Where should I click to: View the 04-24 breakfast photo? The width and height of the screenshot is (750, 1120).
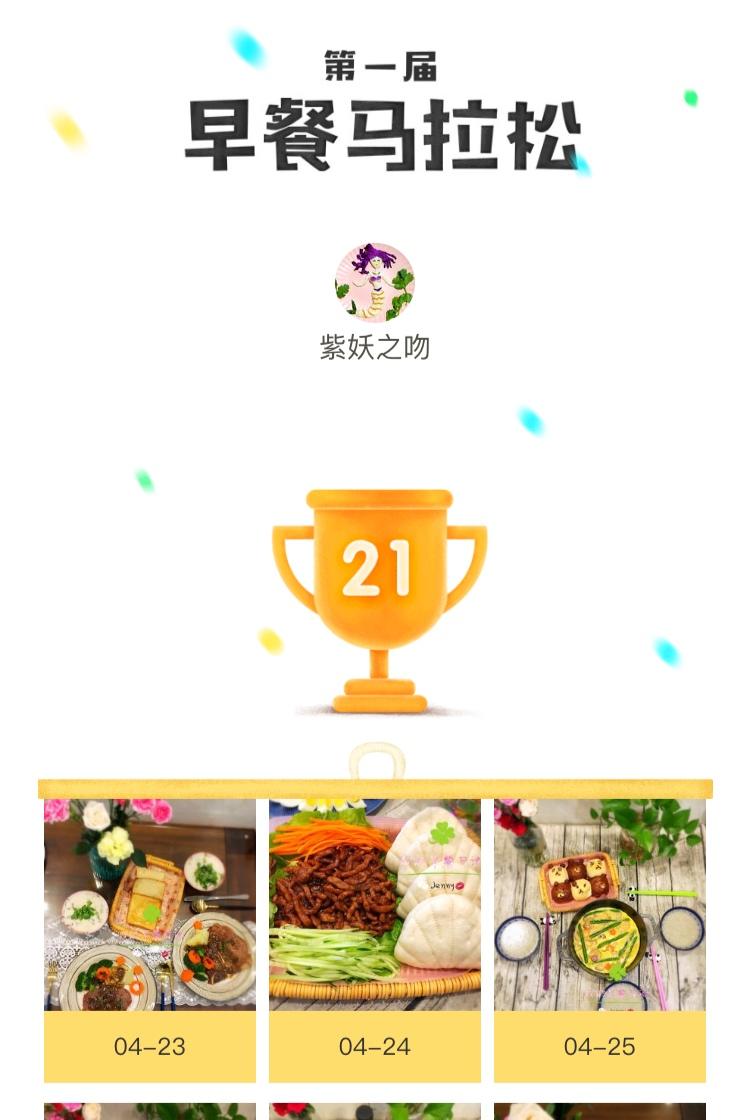click(x=374, y=904)
